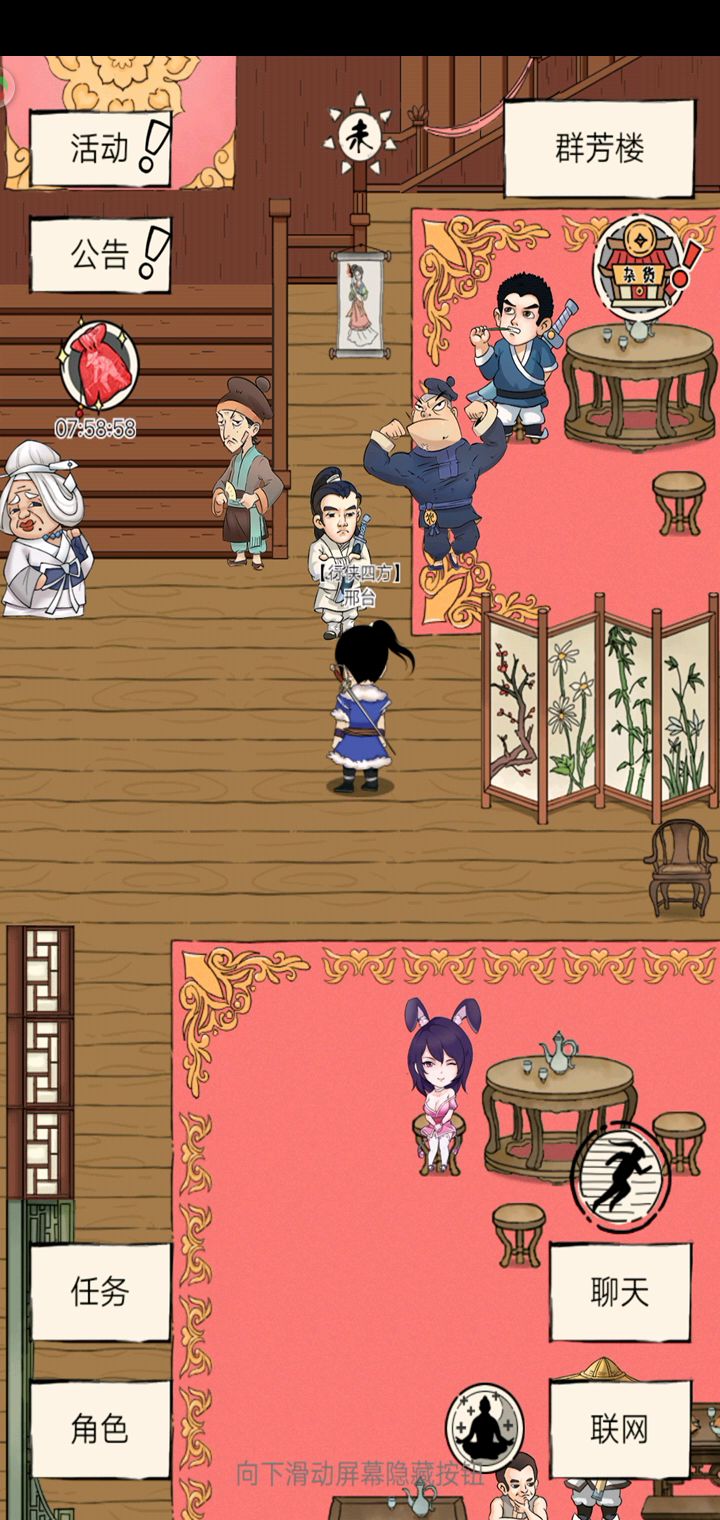The width and height of the screenshot is (720, 1520).
Task: Talk to the NPC named 邢台
Action: 343,550
